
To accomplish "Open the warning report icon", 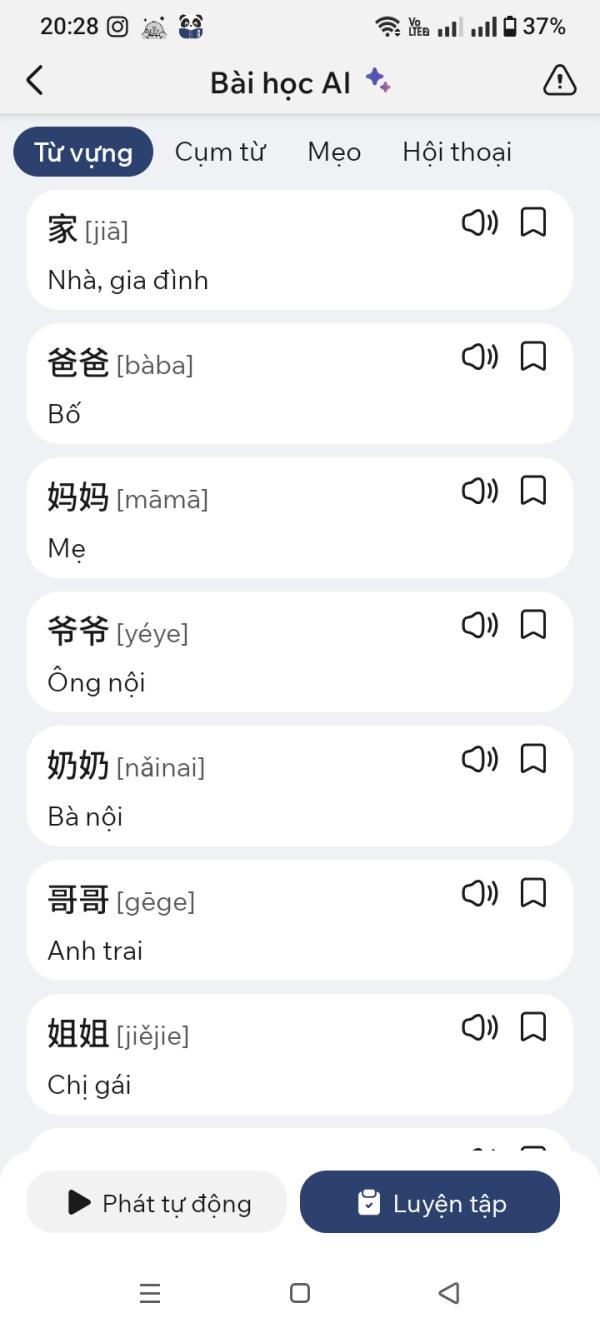I will point(559,81).
